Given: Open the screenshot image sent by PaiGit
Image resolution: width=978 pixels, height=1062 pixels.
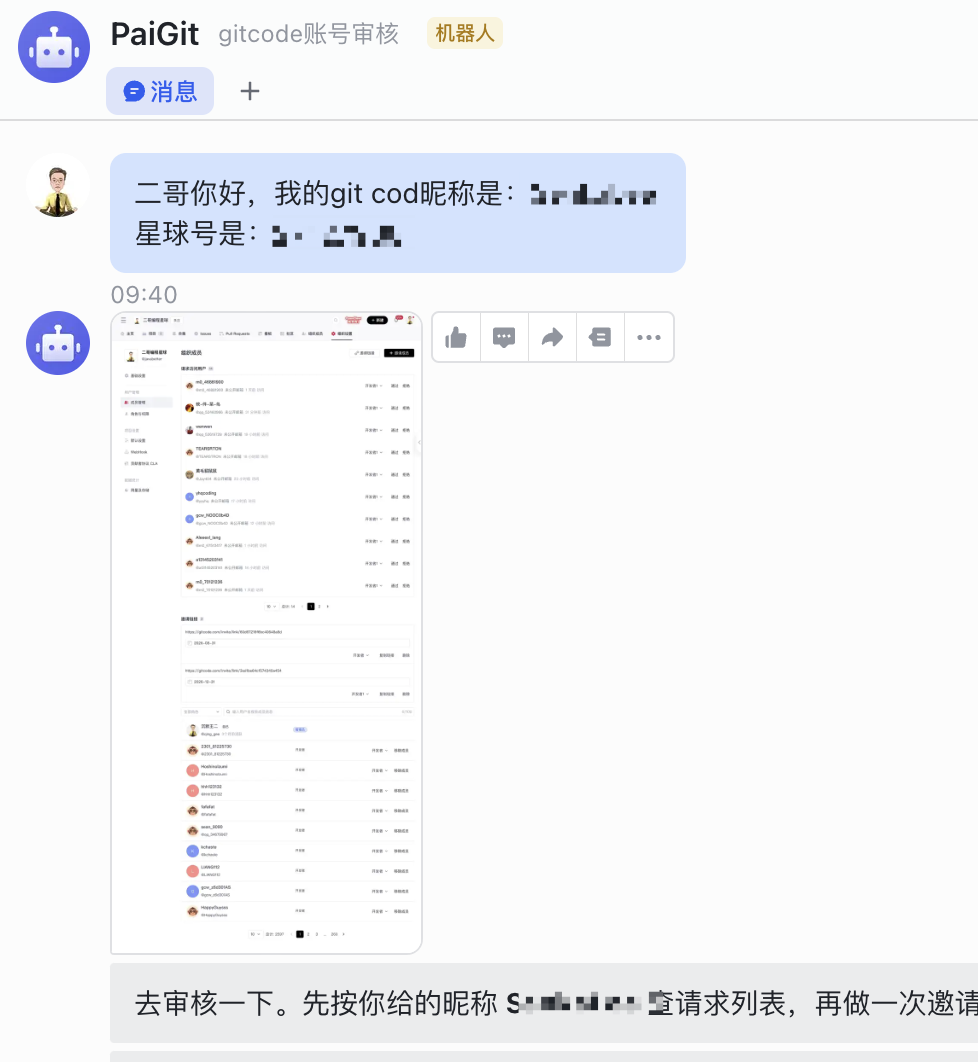Looking at the screenshot, I should pyautogui.click(x=266, y=632).
